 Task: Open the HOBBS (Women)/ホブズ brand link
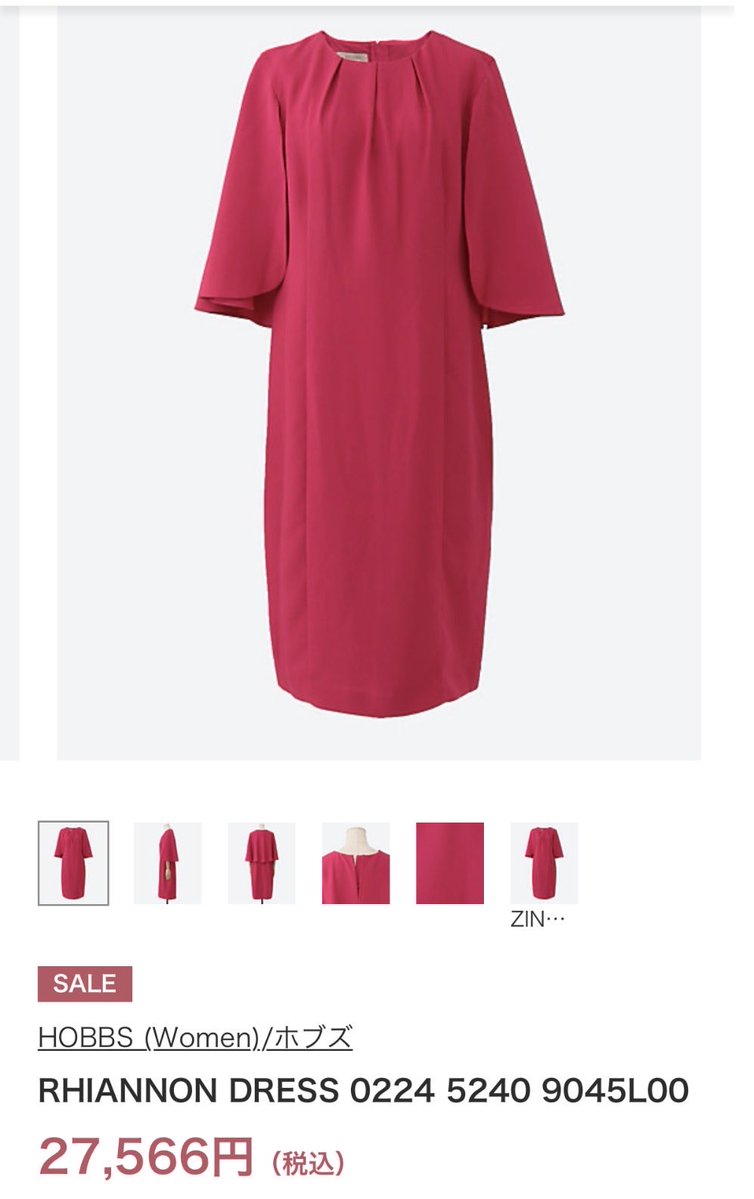pos(195,1037)
